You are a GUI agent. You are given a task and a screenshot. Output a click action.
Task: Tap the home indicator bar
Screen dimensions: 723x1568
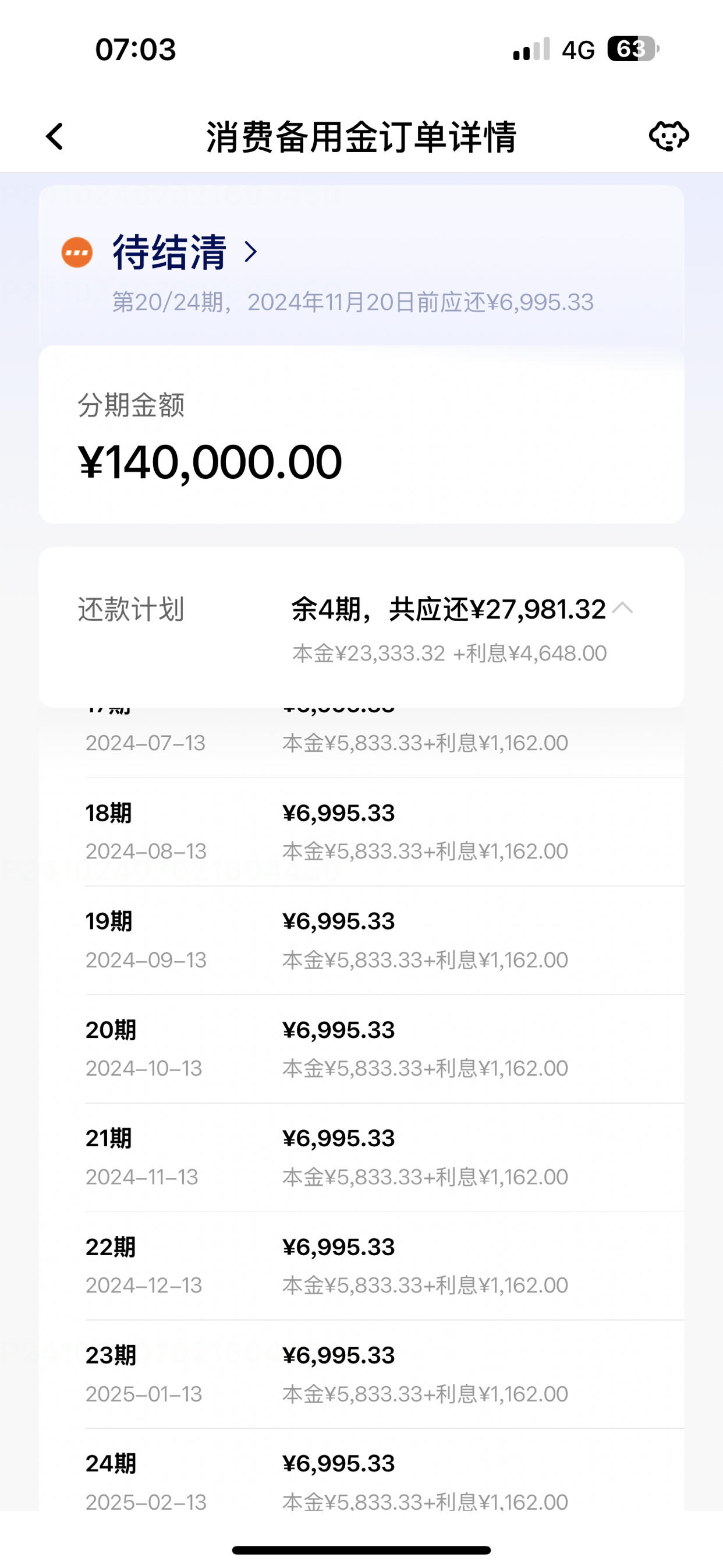(x=361, y=1549)
